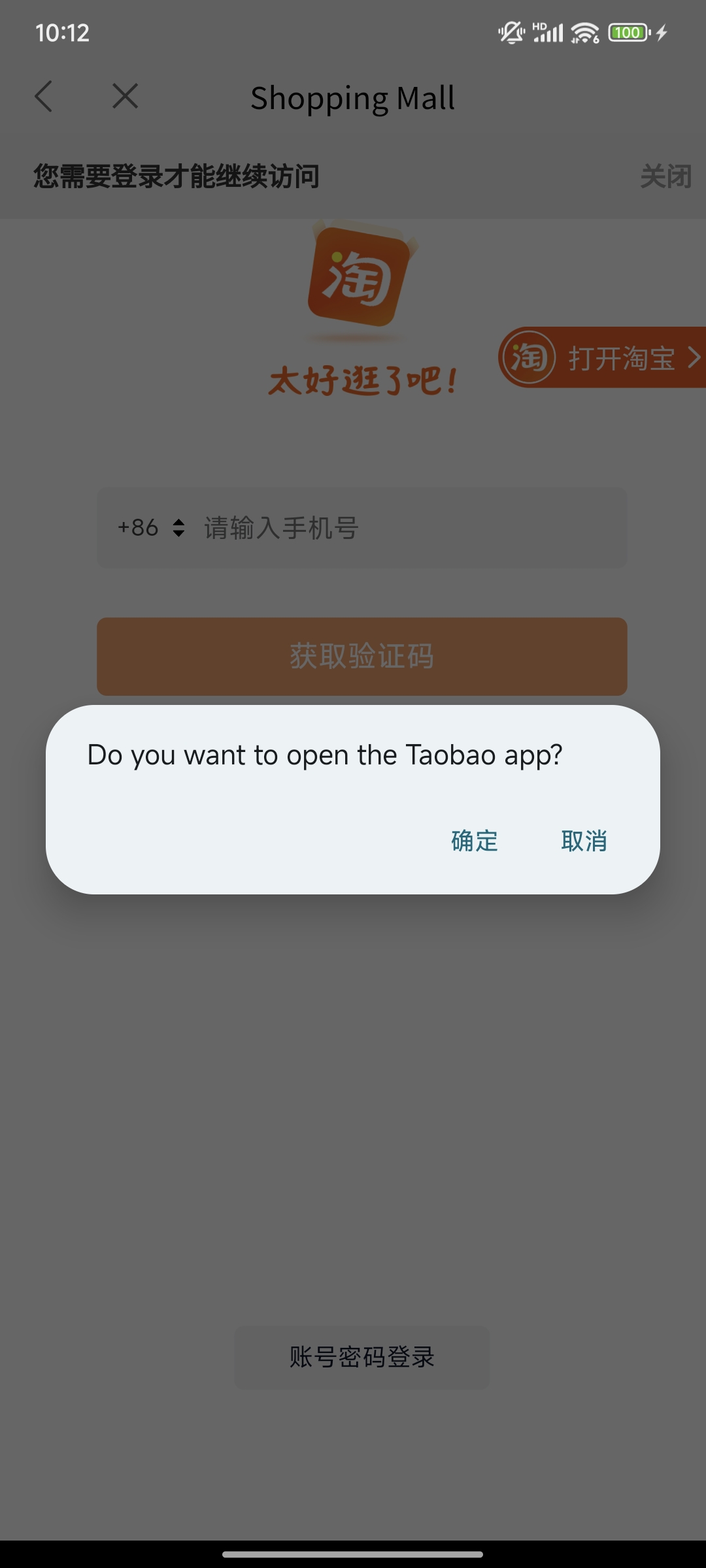
Task: Confirm opening Taobao with 确定
Action: click(475, 841)
